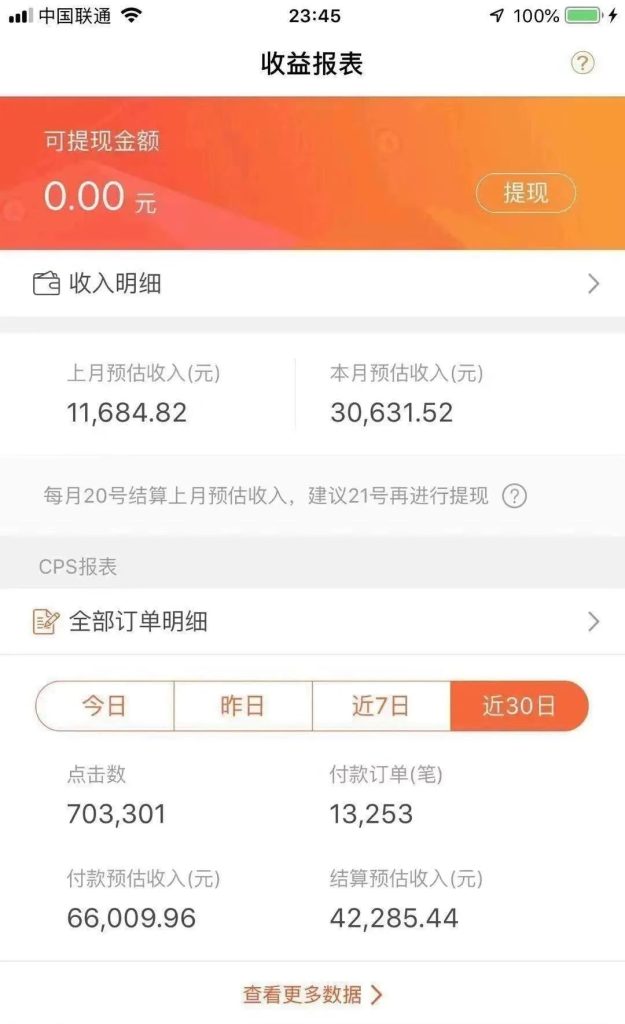Viewport: 625px width, 1024px height.
Task: Select the 近7日 tab
Action: coord(381,706)
